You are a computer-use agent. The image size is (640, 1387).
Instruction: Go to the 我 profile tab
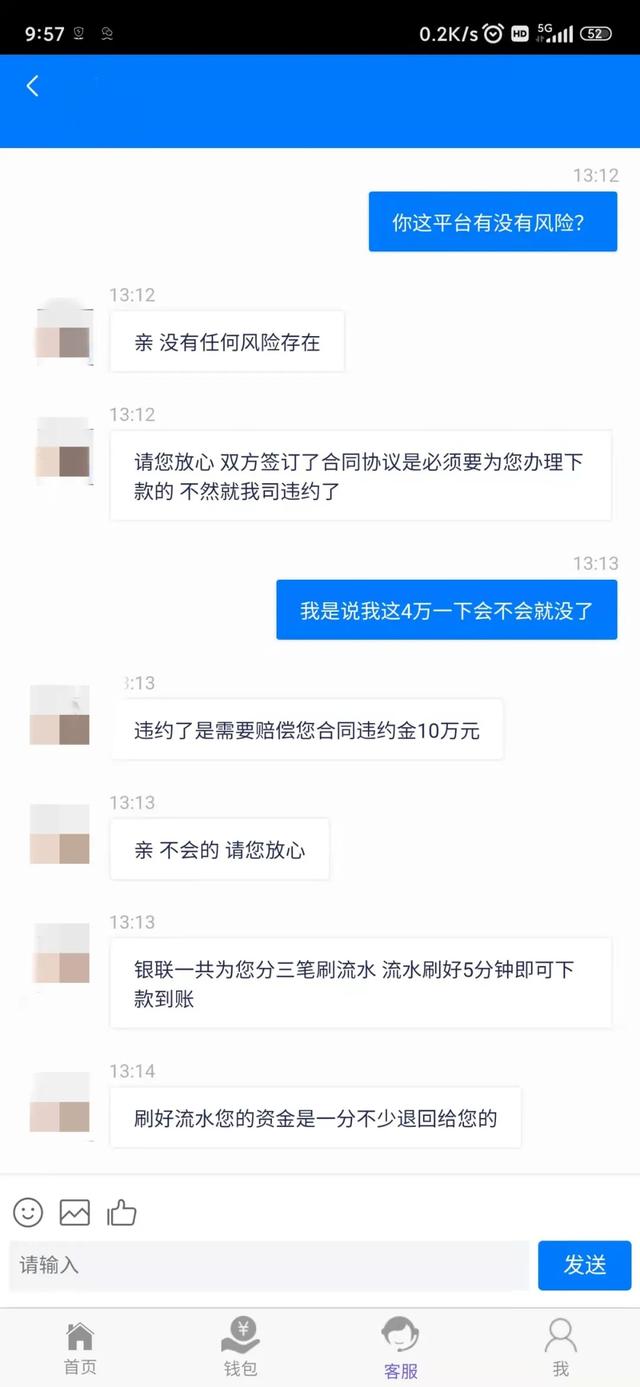tap(560, 1347)
